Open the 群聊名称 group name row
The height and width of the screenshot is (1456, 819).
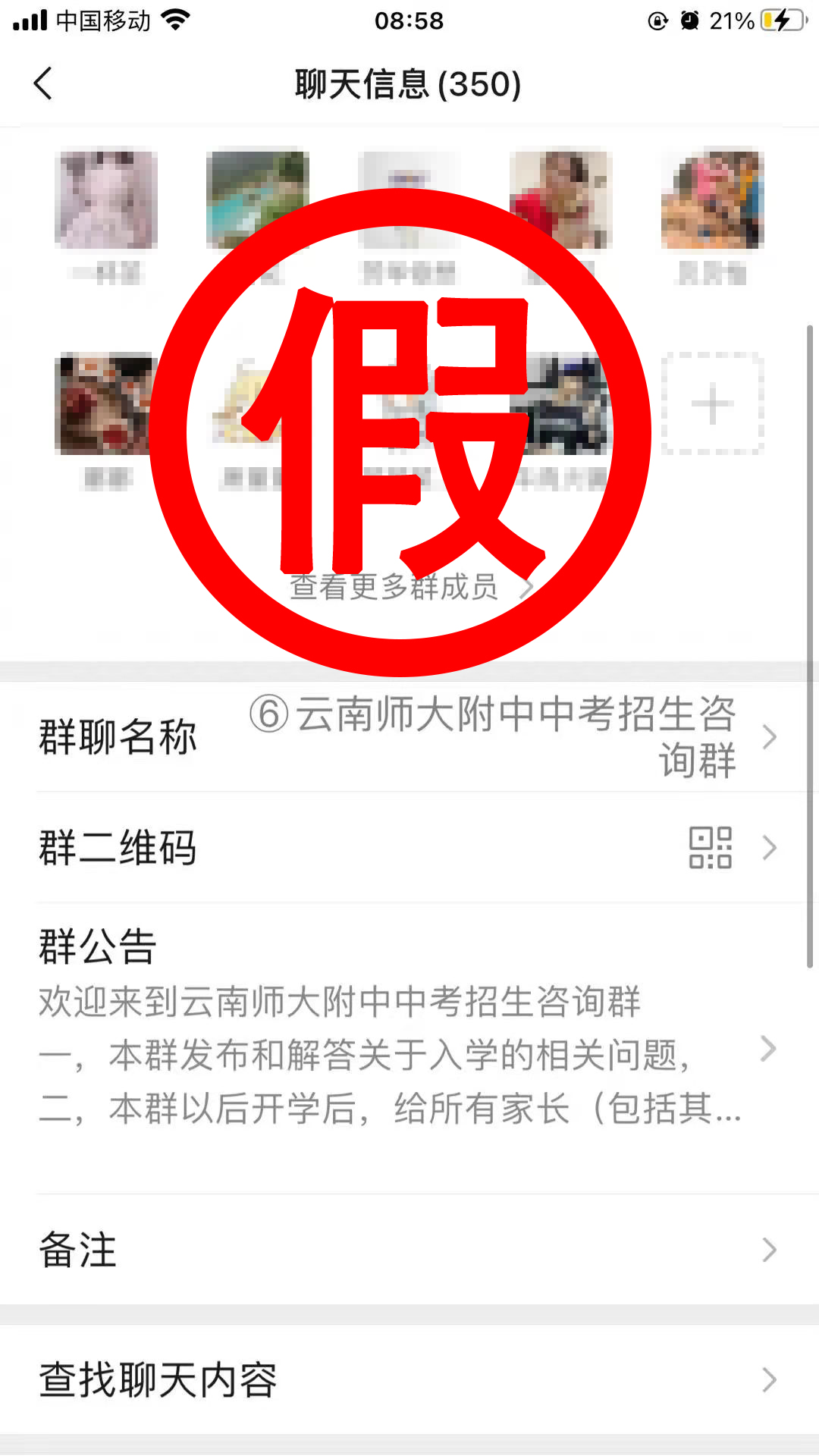tap(409, 736)
